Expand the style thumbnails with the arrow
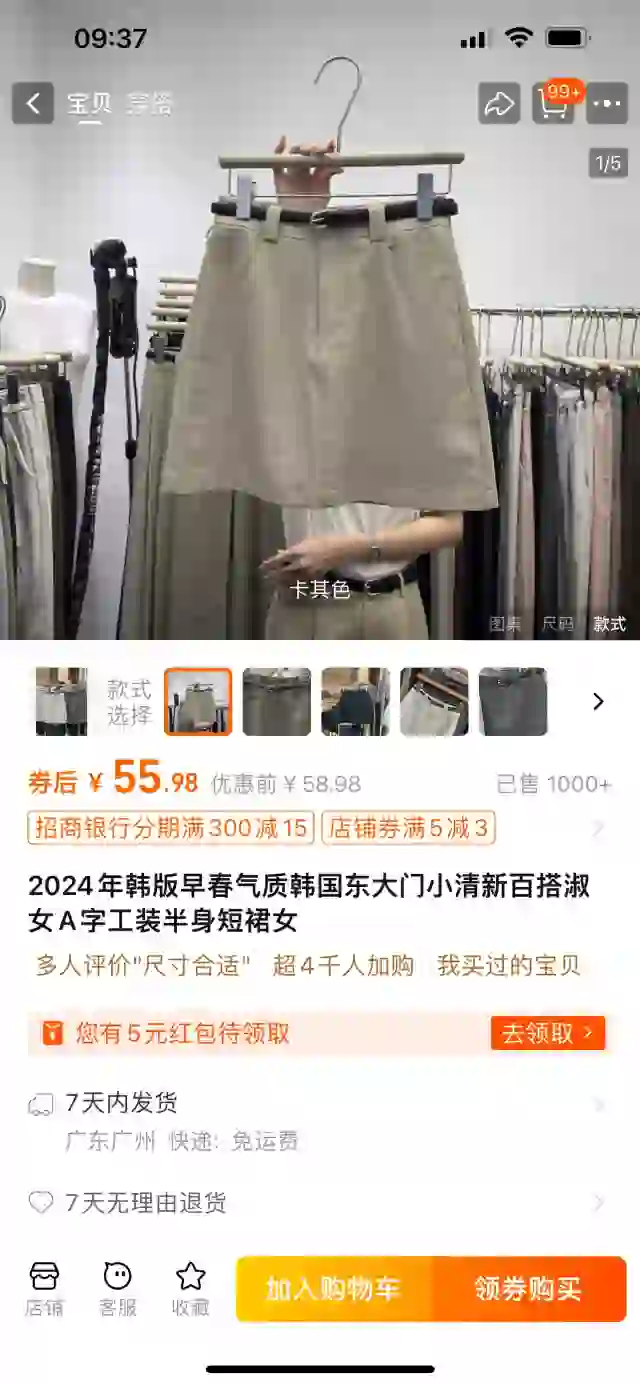Image resolution: width=640 pixels, height=1385 pixels. (598, 701)
